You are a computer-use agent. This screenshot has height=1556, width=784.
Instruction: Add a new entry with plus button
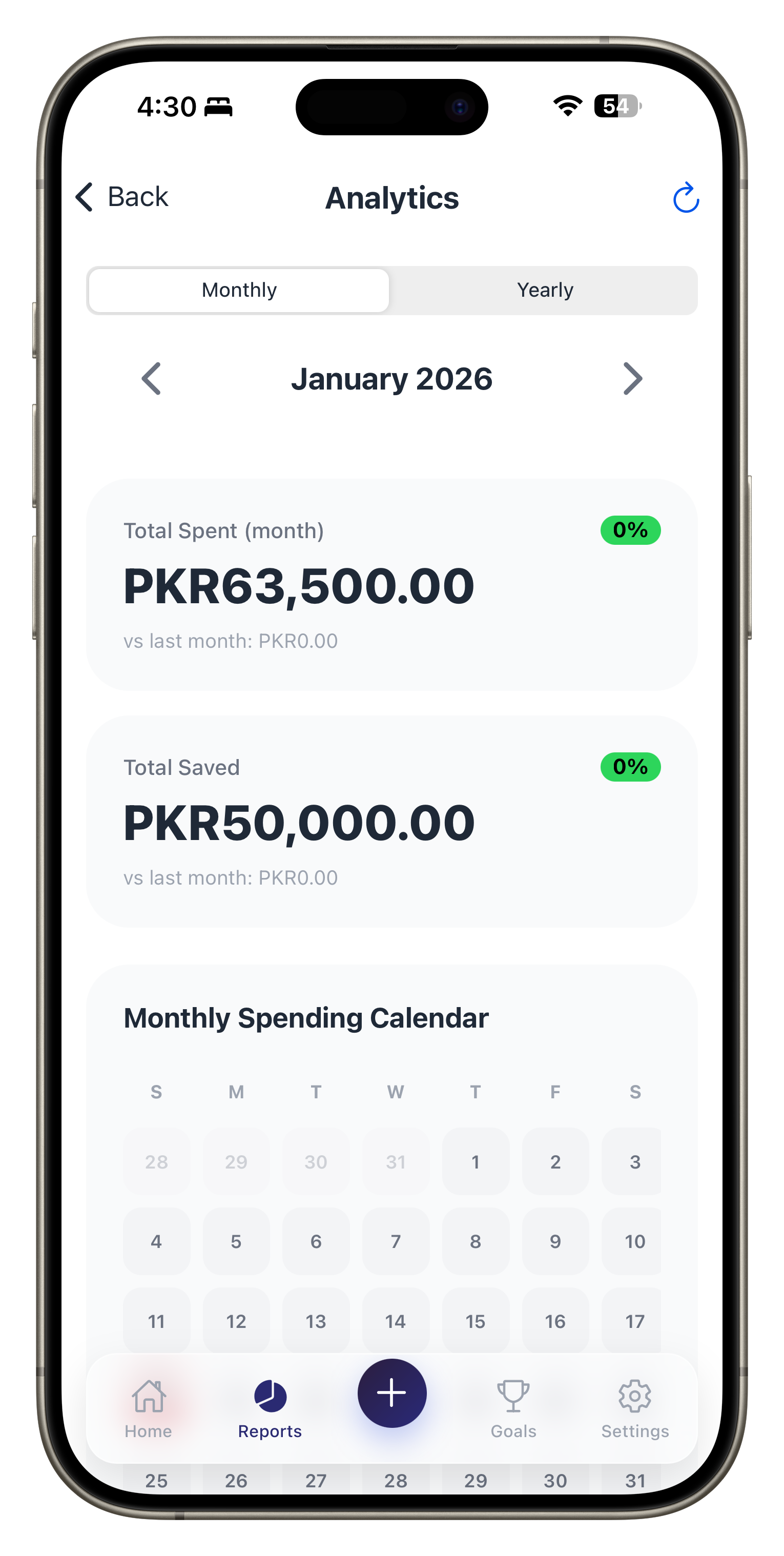(x=392, y=1393)
